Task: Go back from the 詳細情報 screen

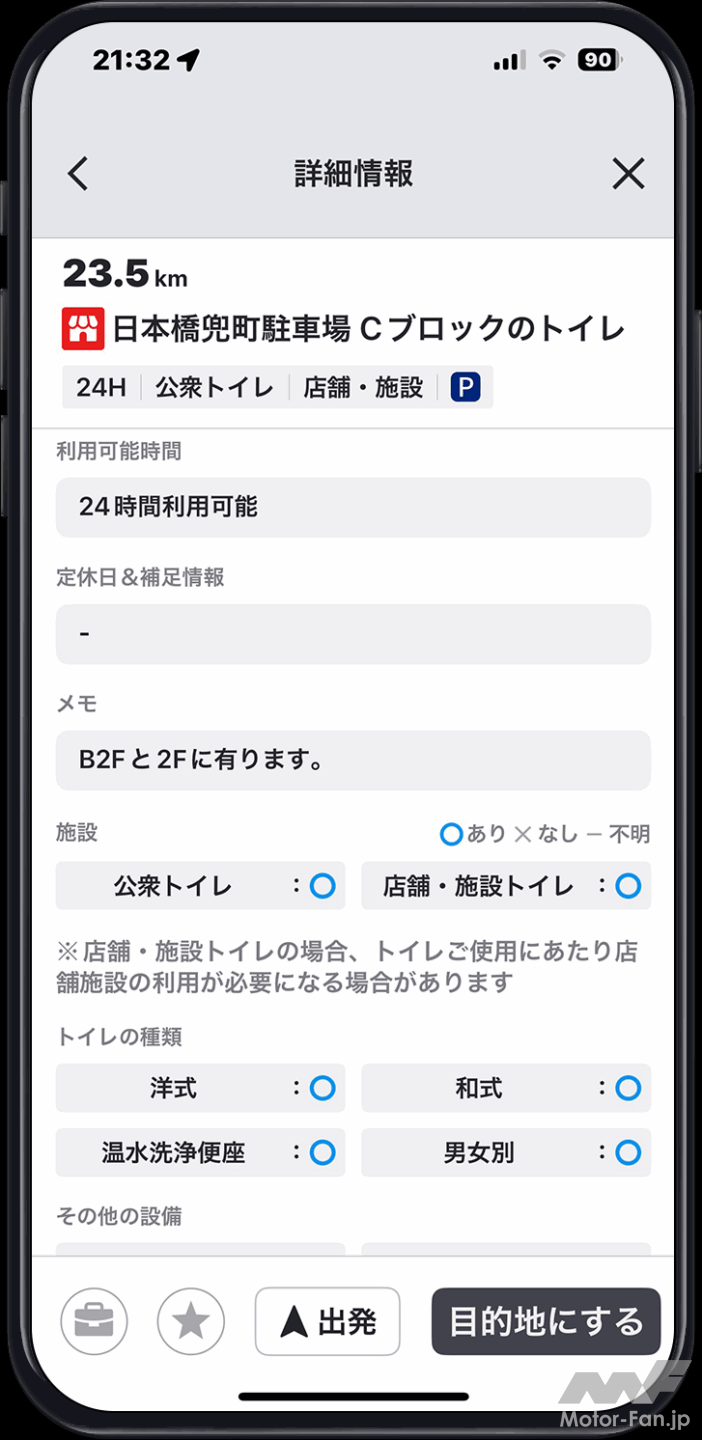Action: (78, 174)
